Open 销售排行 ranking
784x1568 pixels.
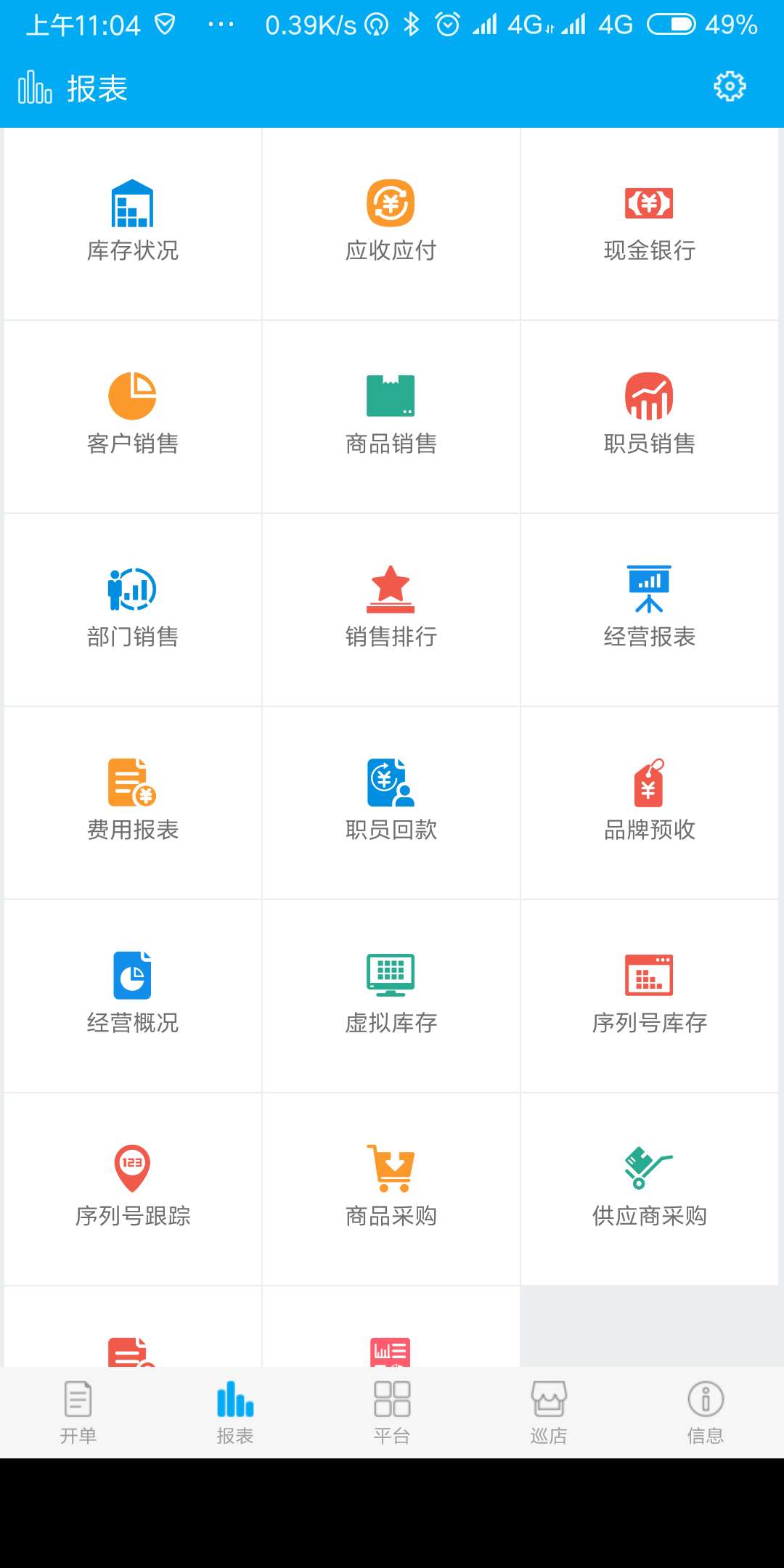click(x=391, y=610)
